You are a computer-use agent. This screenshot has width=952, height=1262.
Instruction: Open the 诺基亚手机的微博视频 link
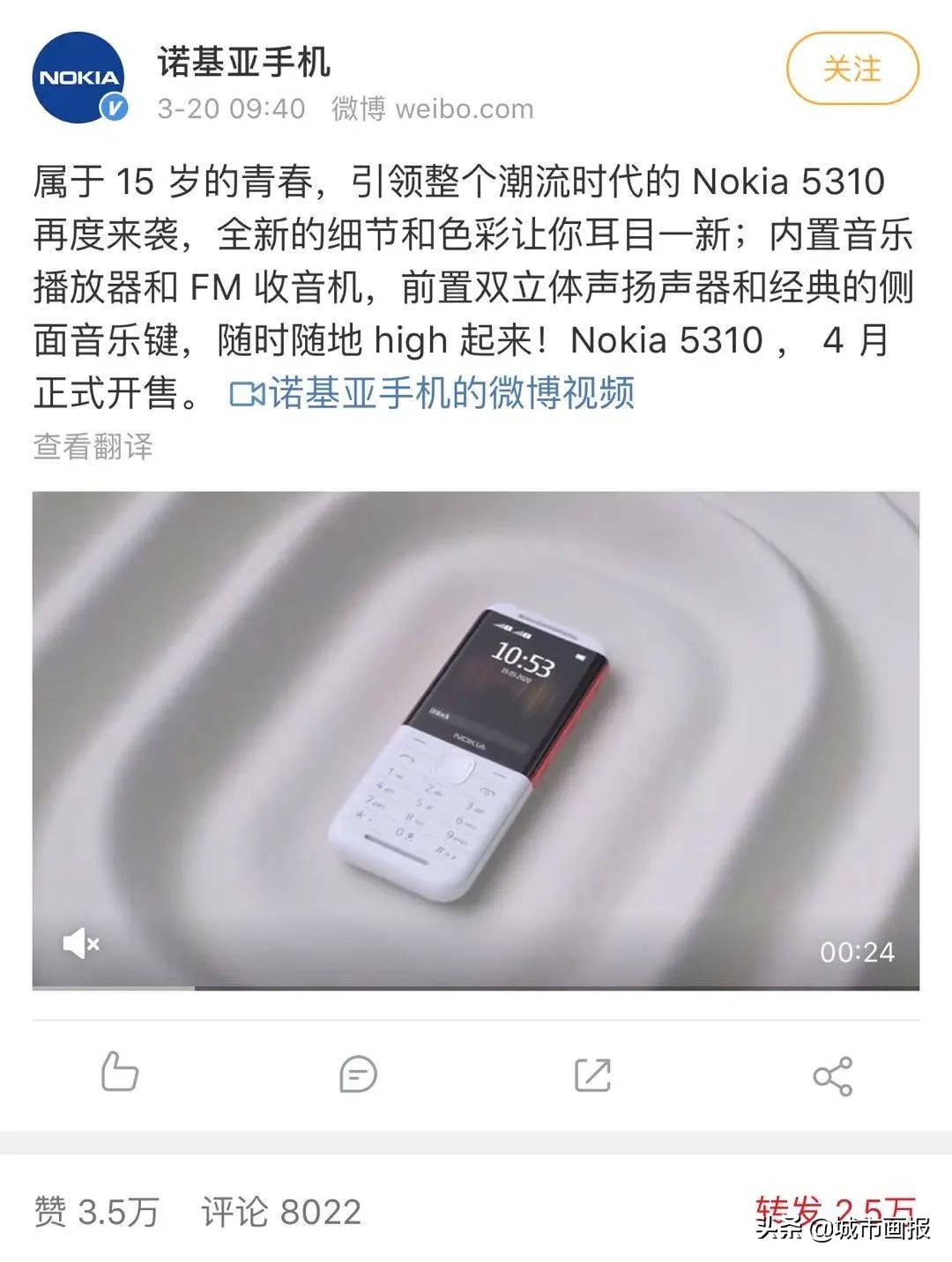point(432,393)
